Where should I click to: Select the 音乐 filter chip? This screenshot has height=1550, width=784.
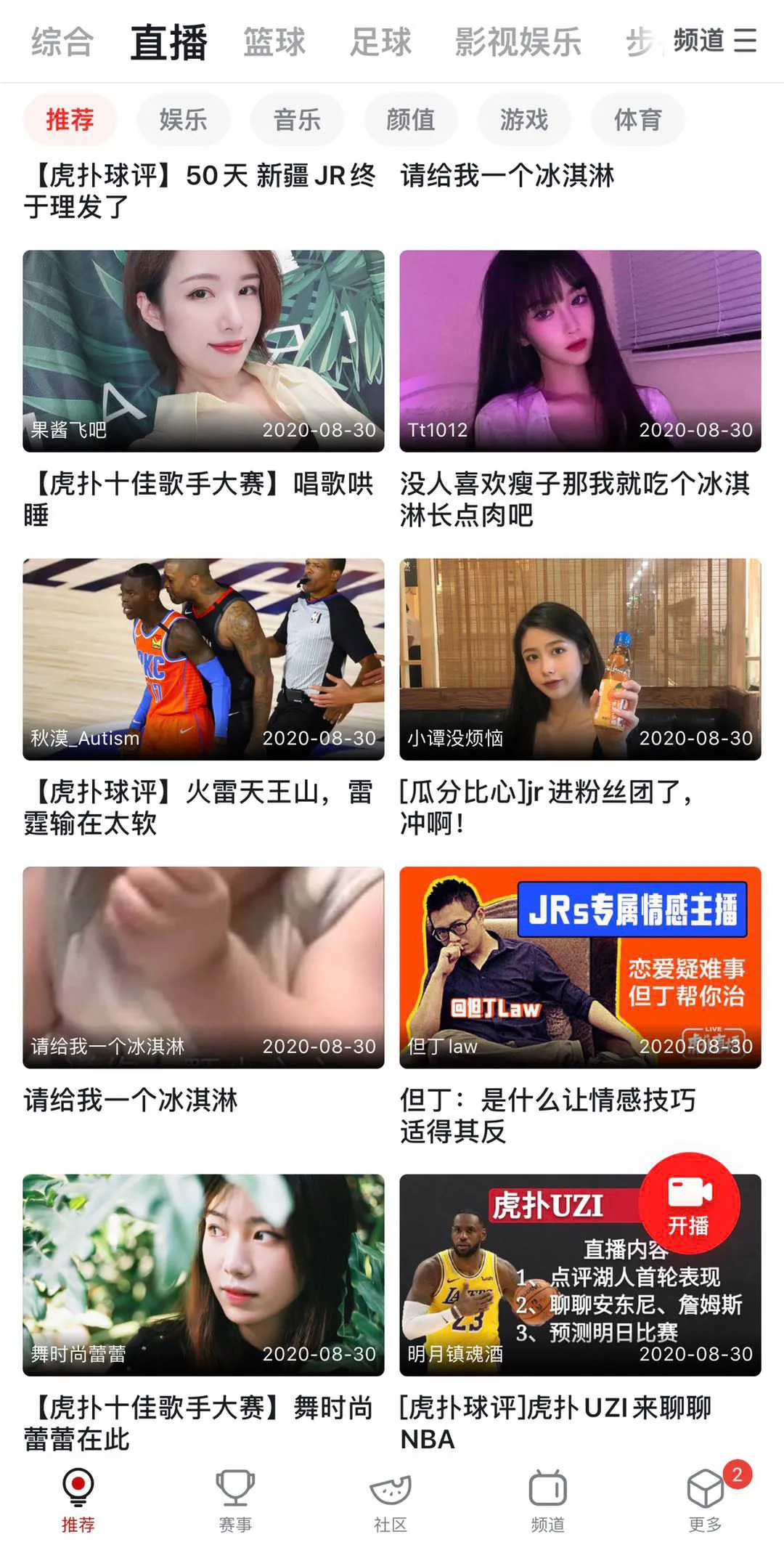pos(297,119)
